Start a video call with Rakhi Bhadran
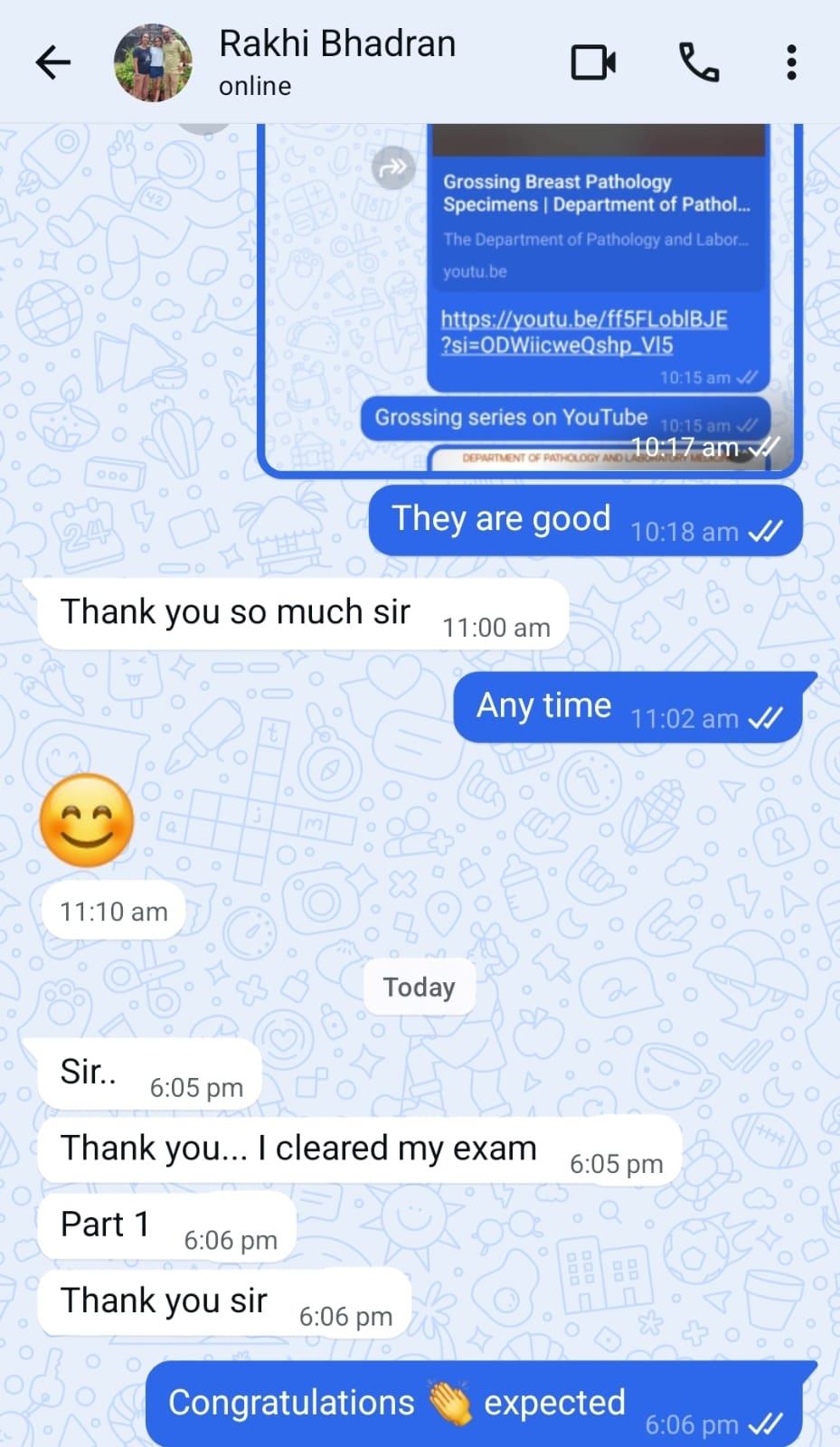 (593, 62)
